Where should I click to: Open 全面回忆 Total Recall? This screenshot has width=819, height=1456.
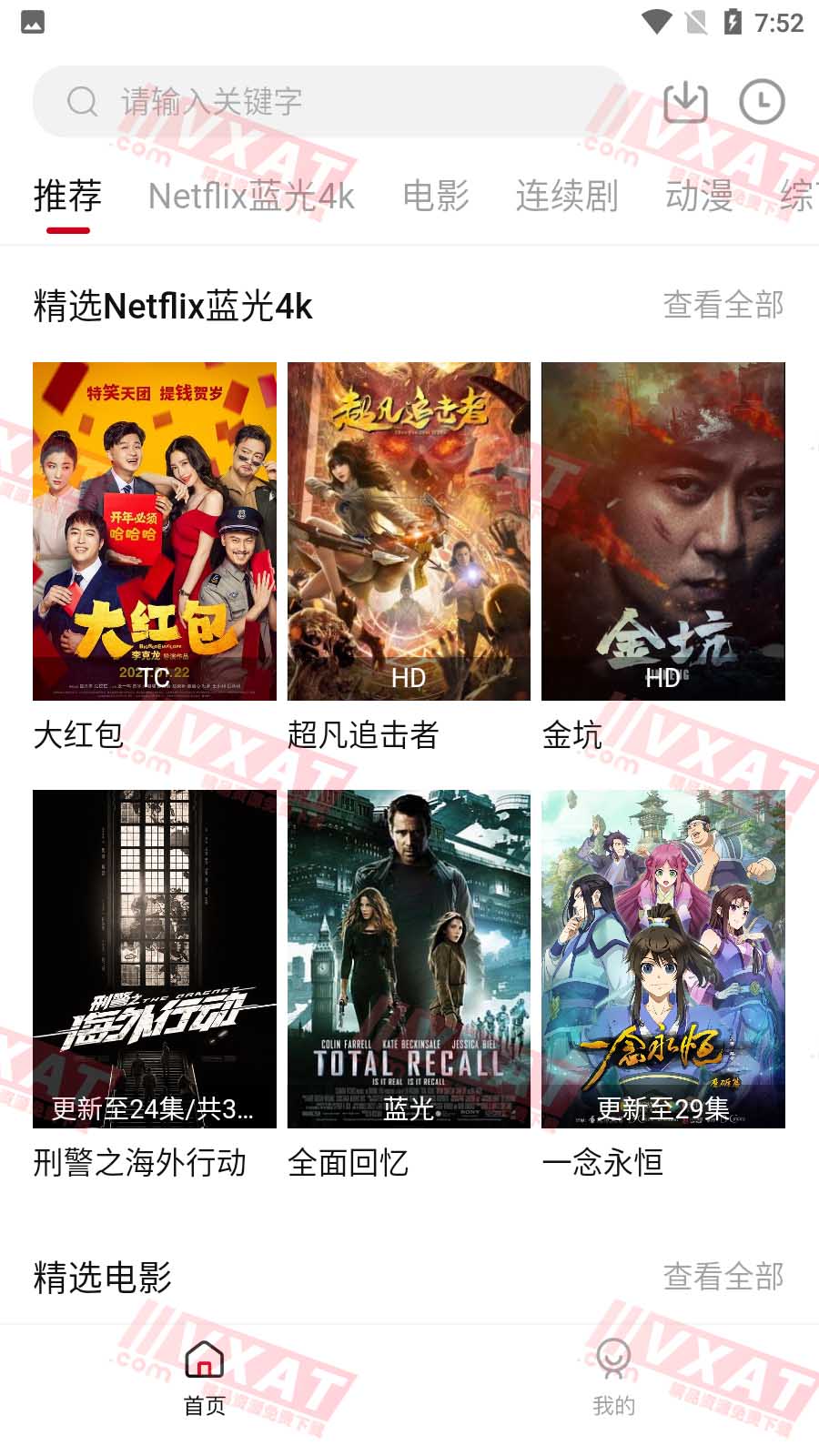pyautogui.click(x=409, y=959)
